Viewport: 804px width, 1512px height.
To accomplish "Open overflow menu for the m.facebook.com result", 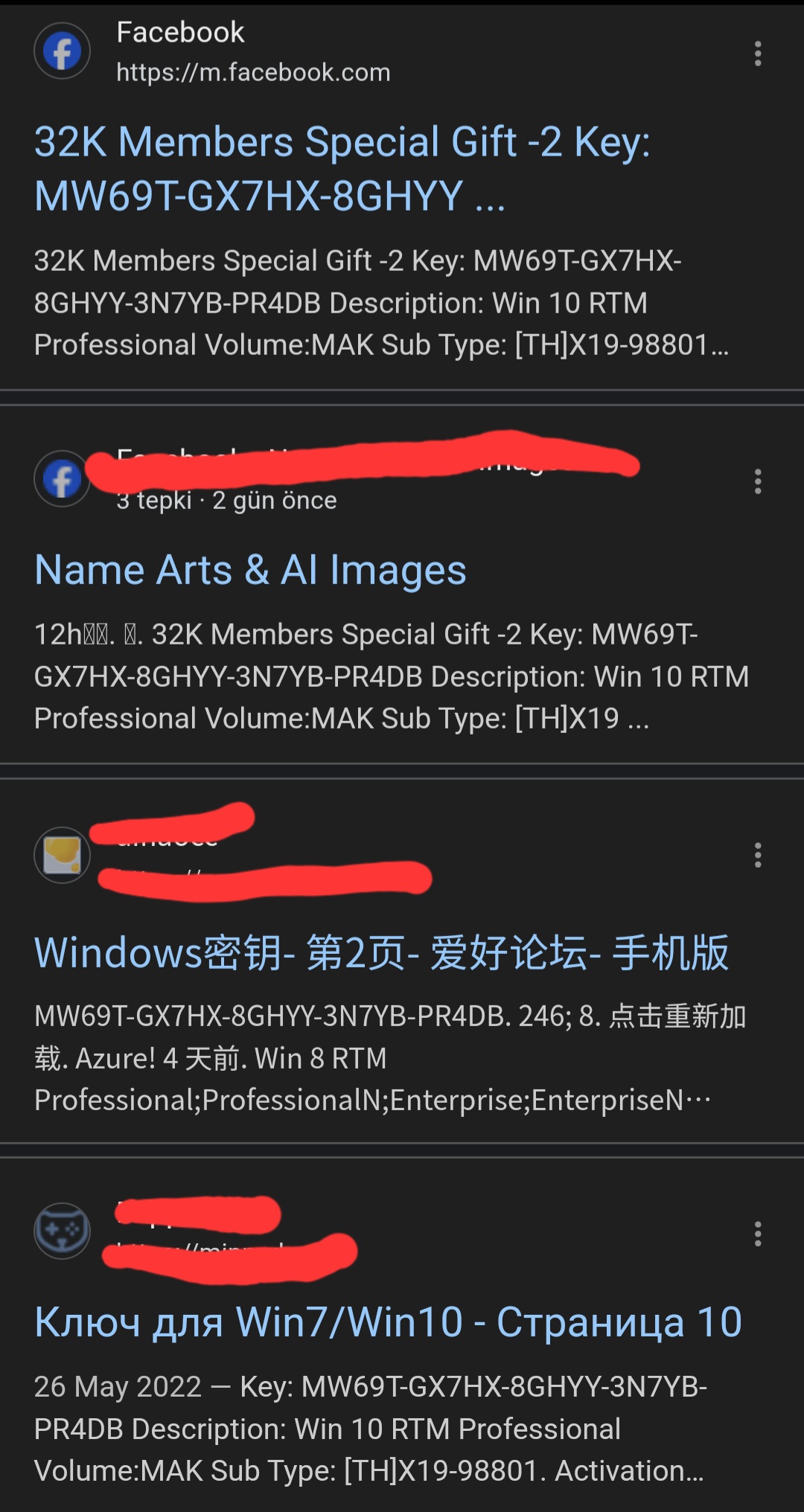I will point(758,54).
